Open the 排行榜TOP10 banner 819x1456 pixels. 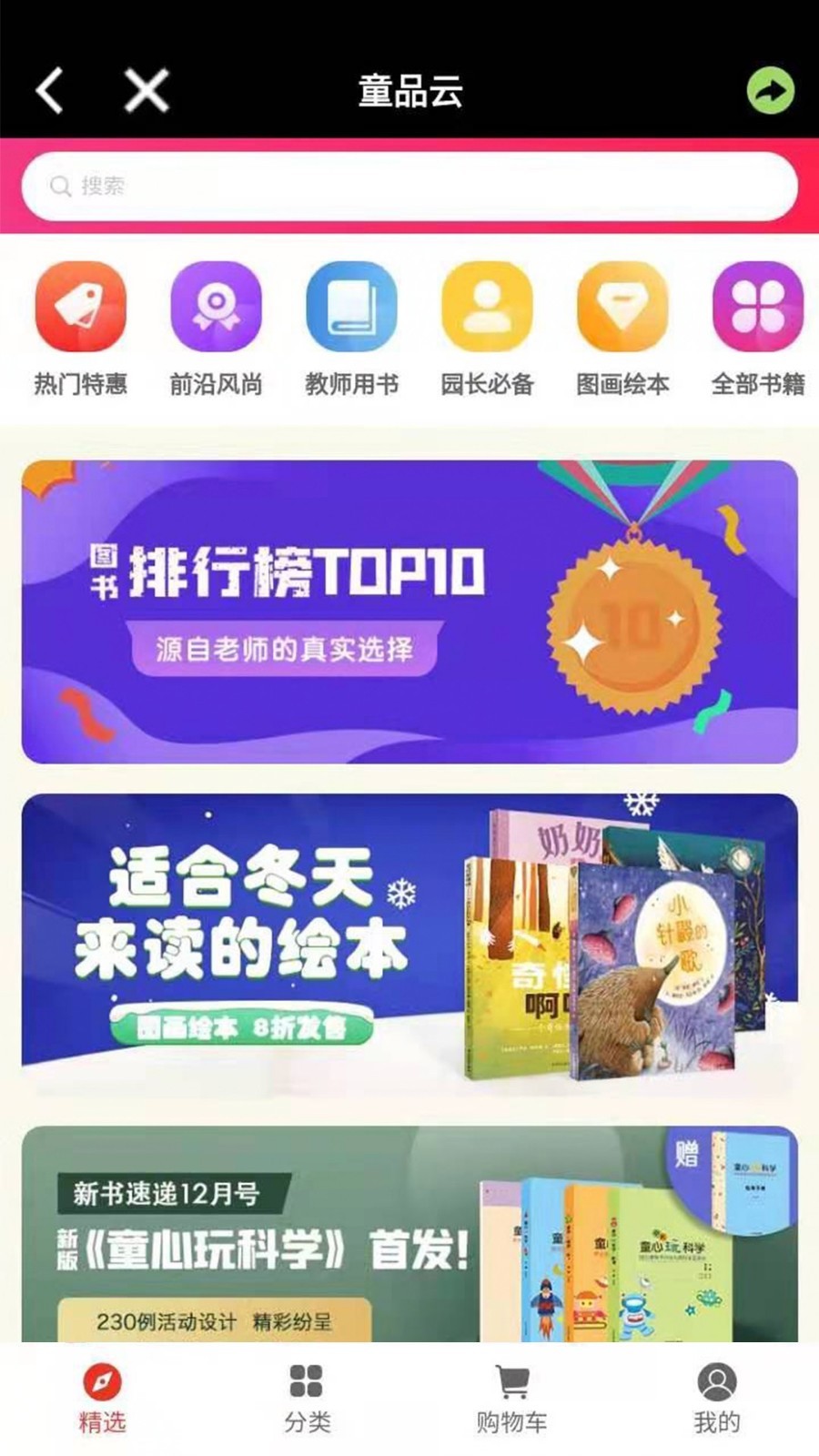(409, 612)
